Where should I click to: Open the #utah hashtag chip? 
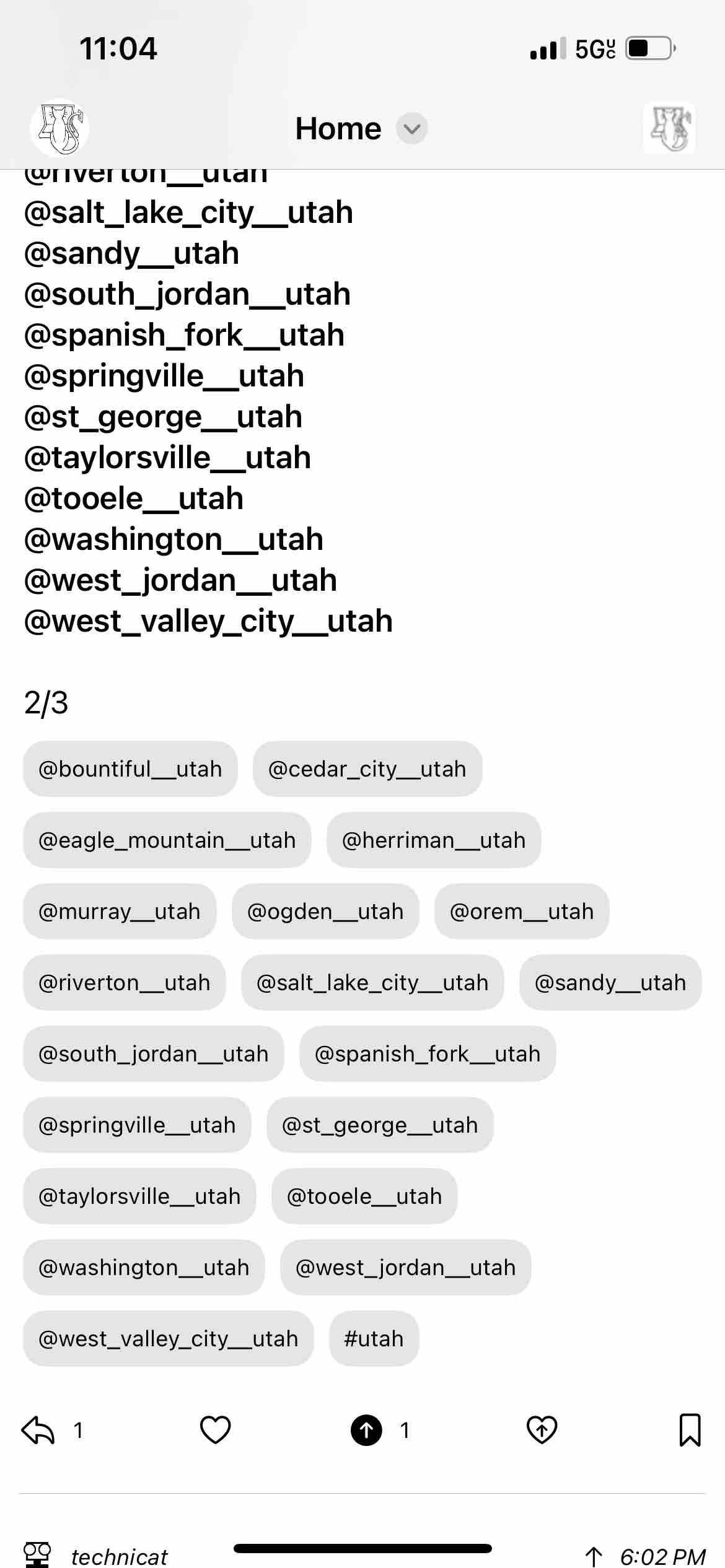(x=374, y=1339)
